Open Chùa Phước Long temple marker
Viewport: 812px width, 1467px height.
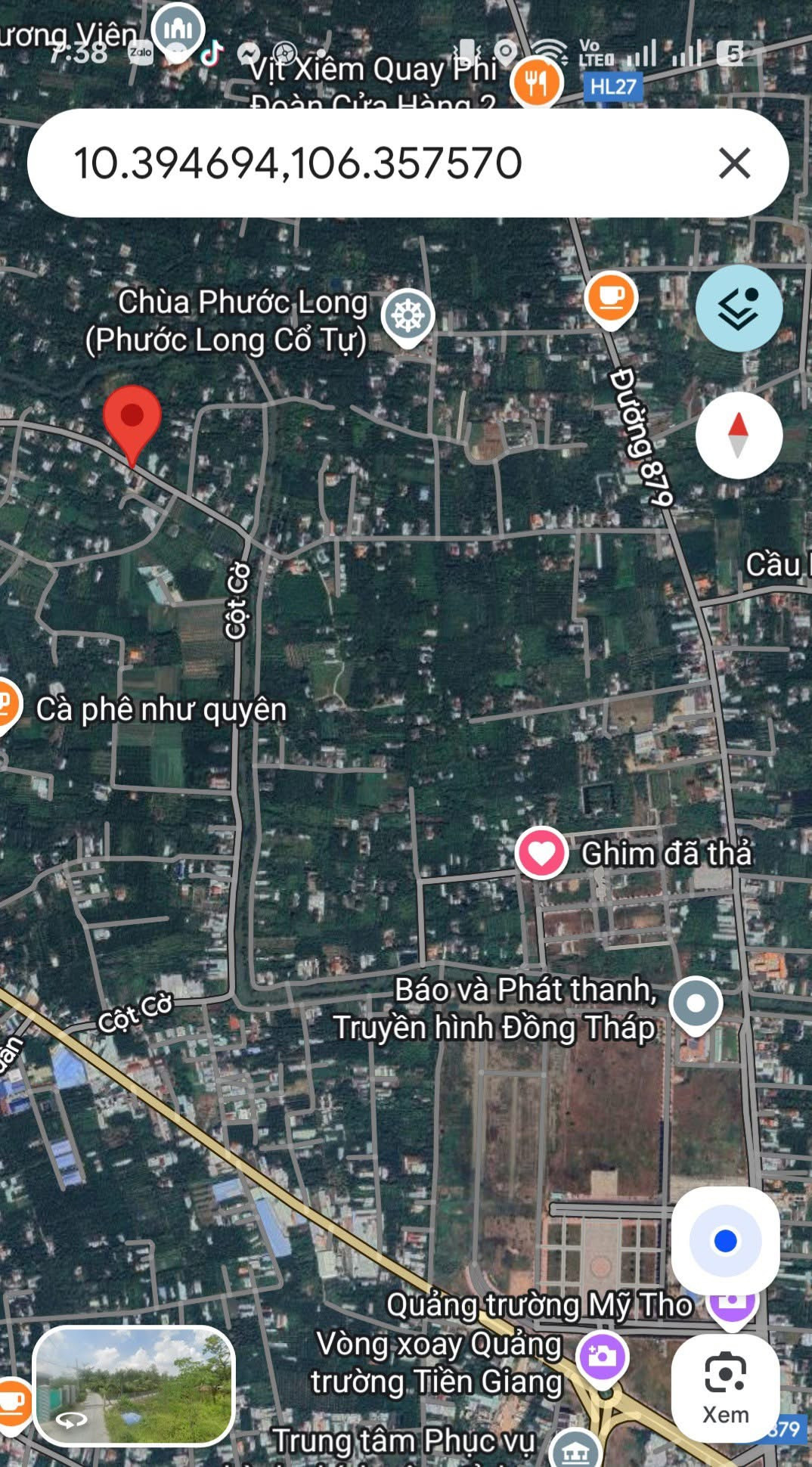click(408, 317)
